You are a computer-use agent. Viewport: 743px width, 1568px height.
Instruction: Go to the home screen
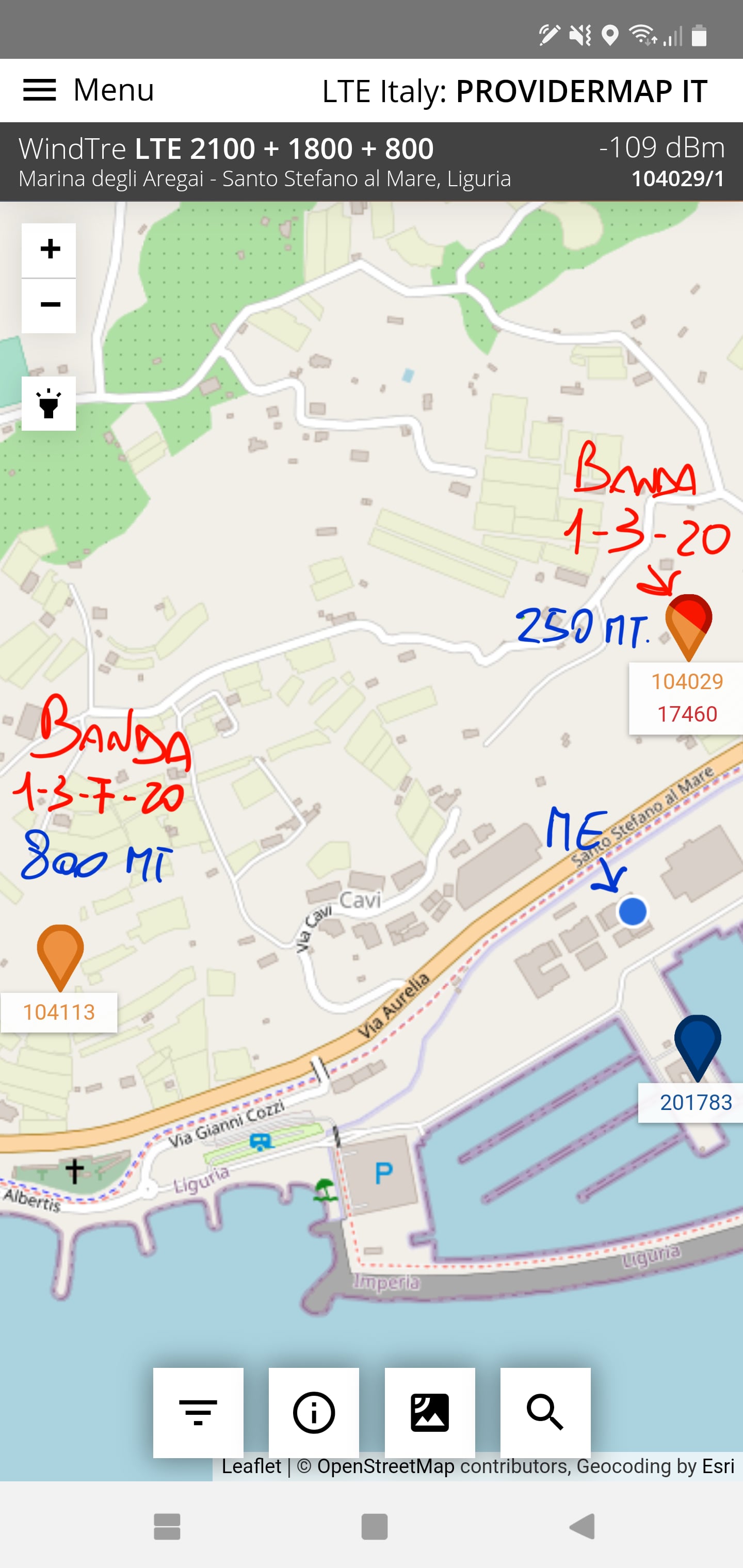click(374, 1527)
